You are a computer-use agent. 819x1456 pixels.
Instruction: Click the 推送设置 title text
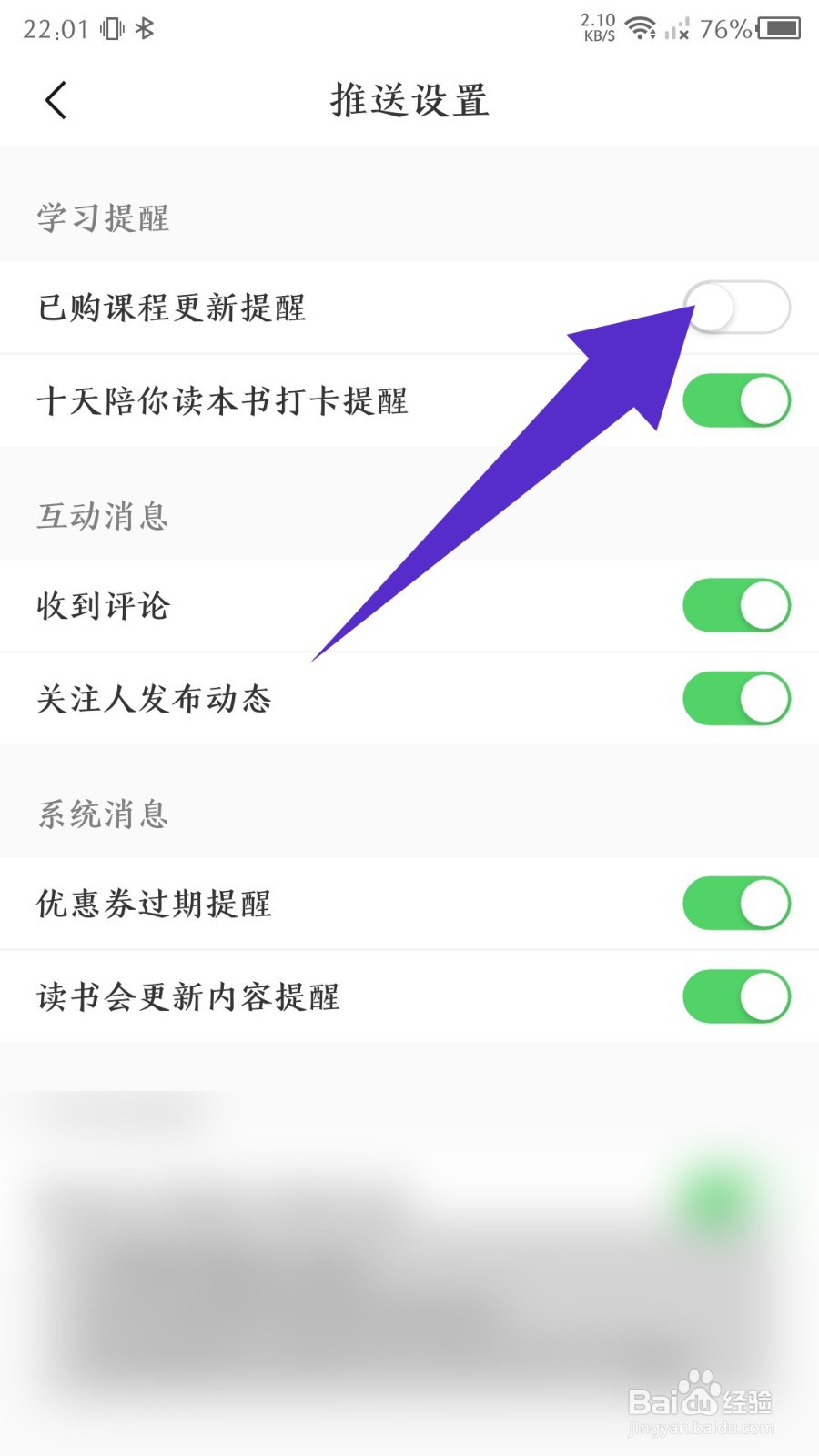[x=409, y=101]
